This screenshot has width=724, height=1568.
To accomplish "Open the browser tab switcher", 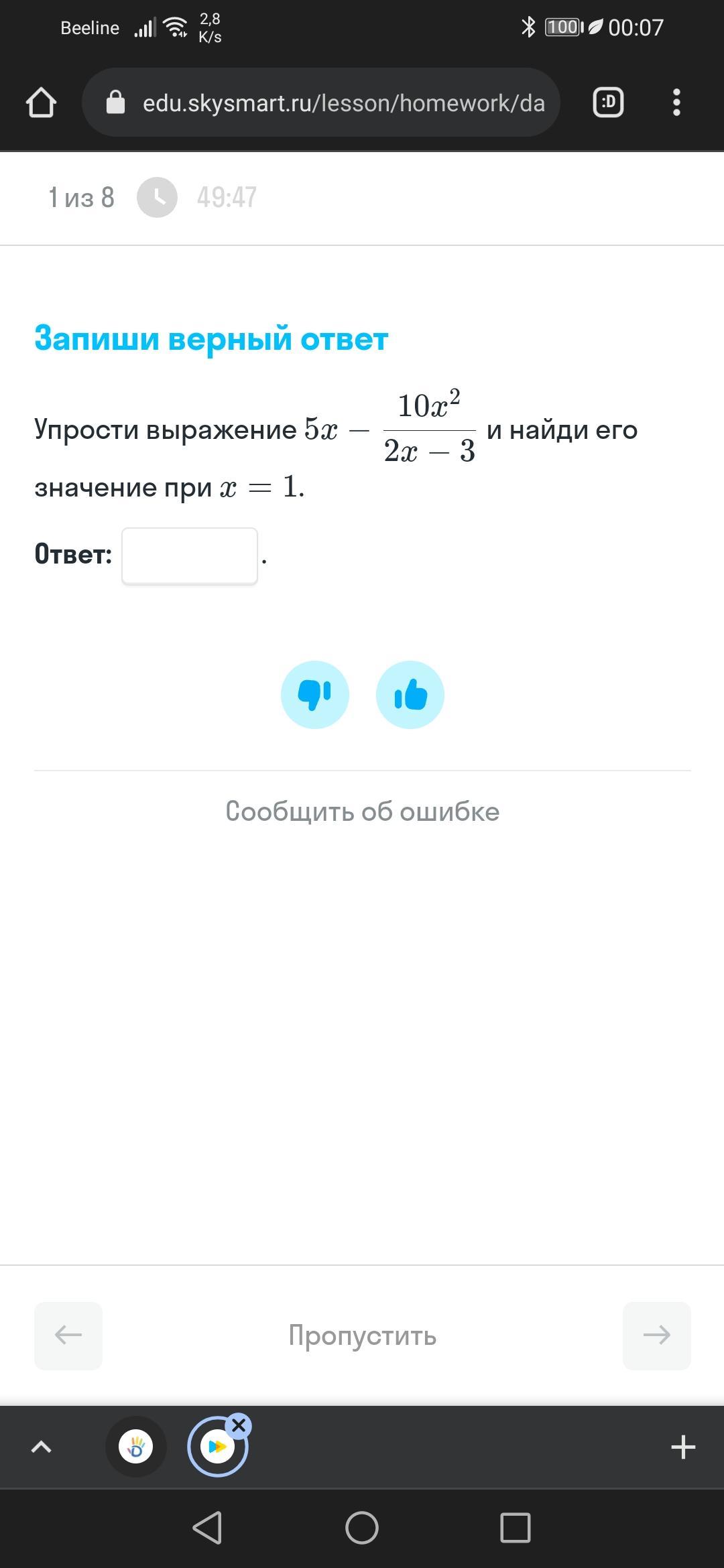I will pyautogui.click(x=608, y=103).
